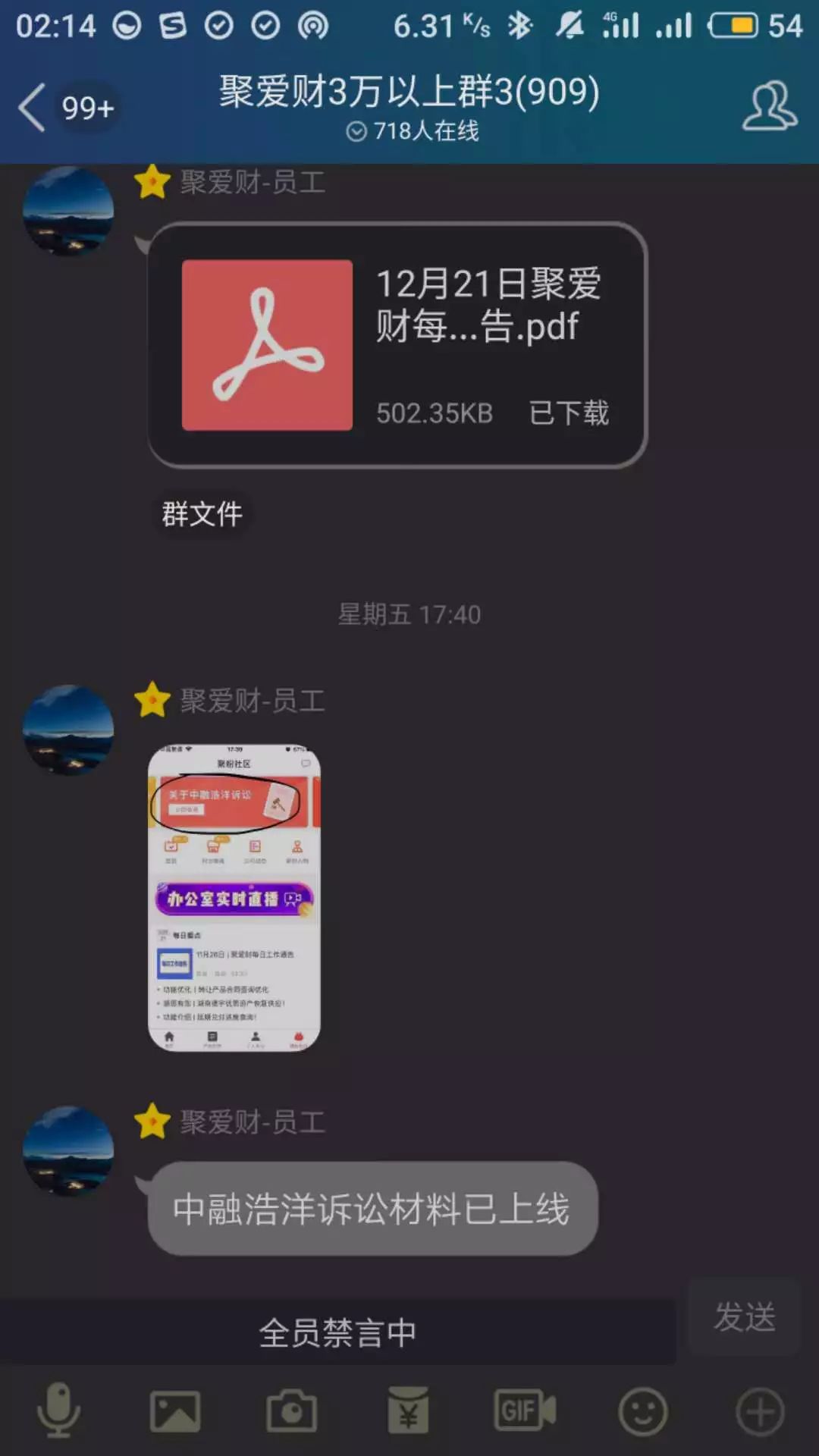Screen dimensions: 819x1456
Task: View the shared app screenshot image
Action: click(x=234, y=898)
